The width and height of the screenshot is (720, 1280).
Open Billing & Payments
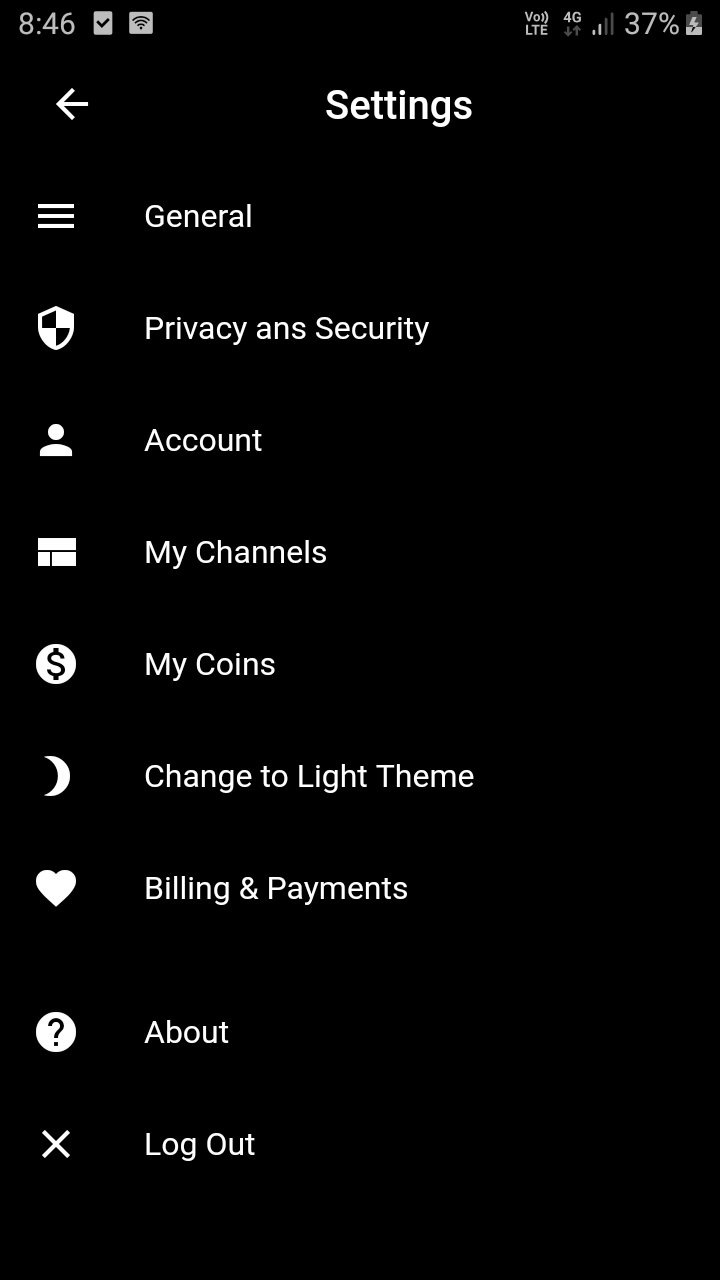(275, 888)
